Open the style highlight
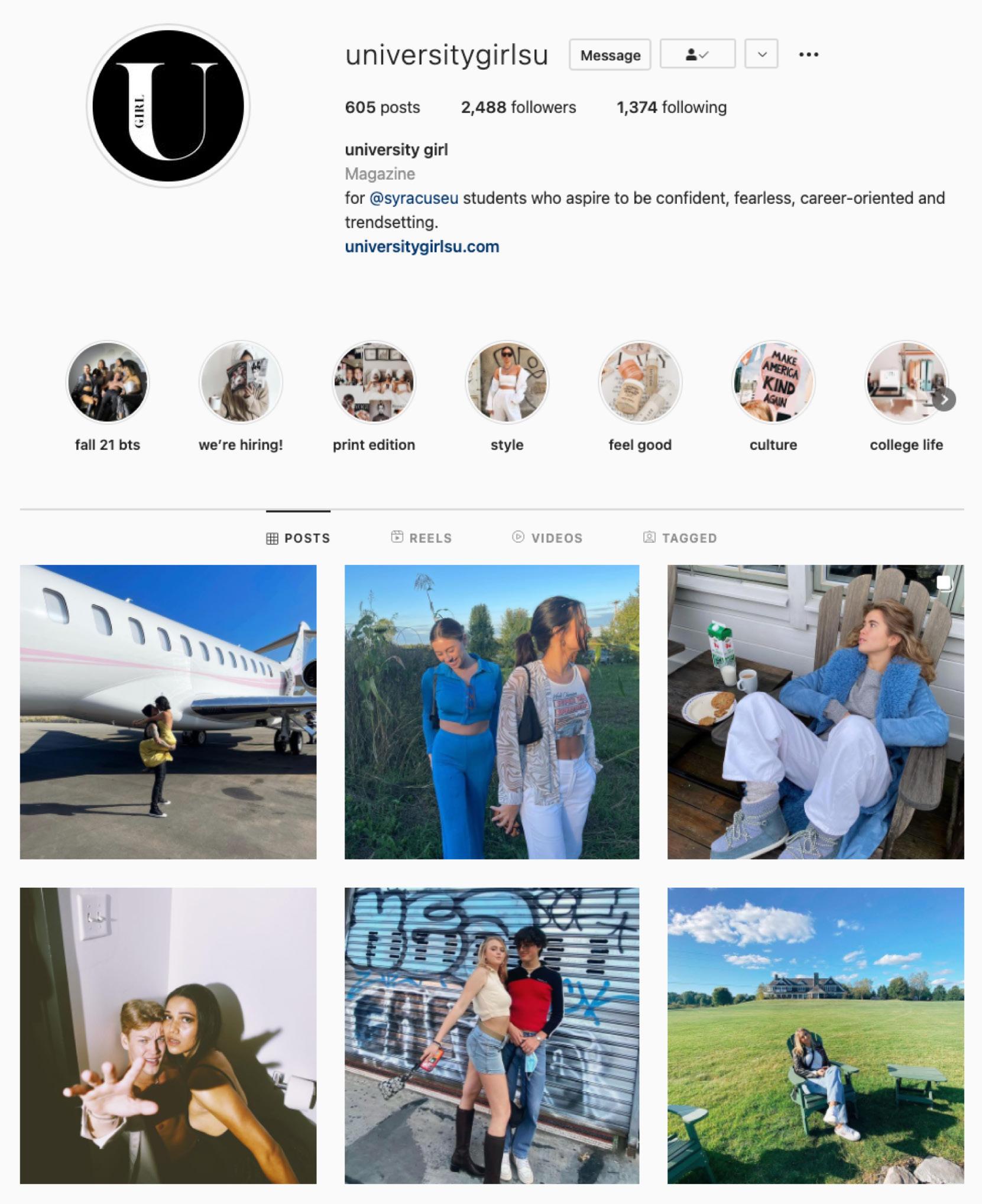Image resolution: width=982 pixels, height=1204 pixels. point(507,382)
